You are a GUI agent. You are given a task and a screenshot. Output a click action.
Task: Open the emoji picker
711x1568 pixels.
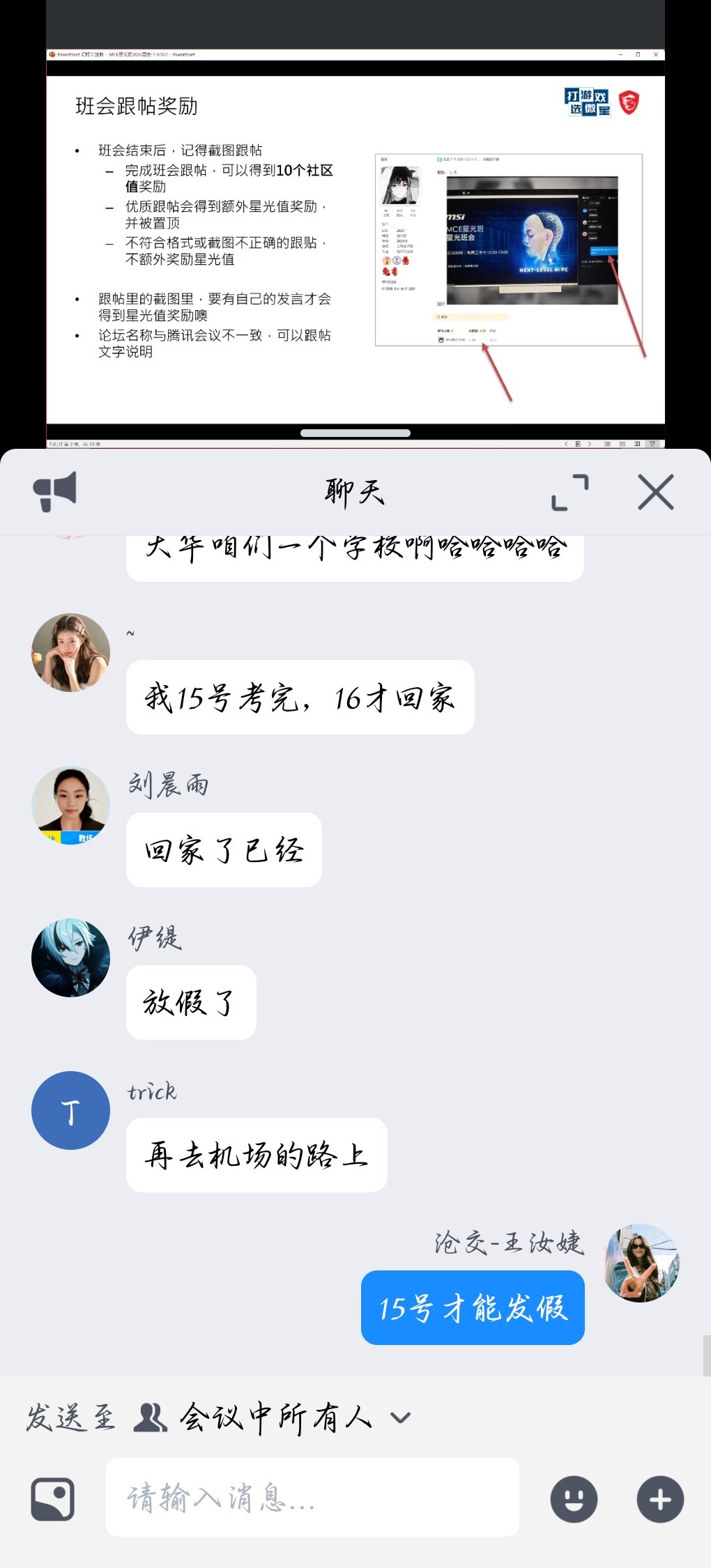(574, 1500)
